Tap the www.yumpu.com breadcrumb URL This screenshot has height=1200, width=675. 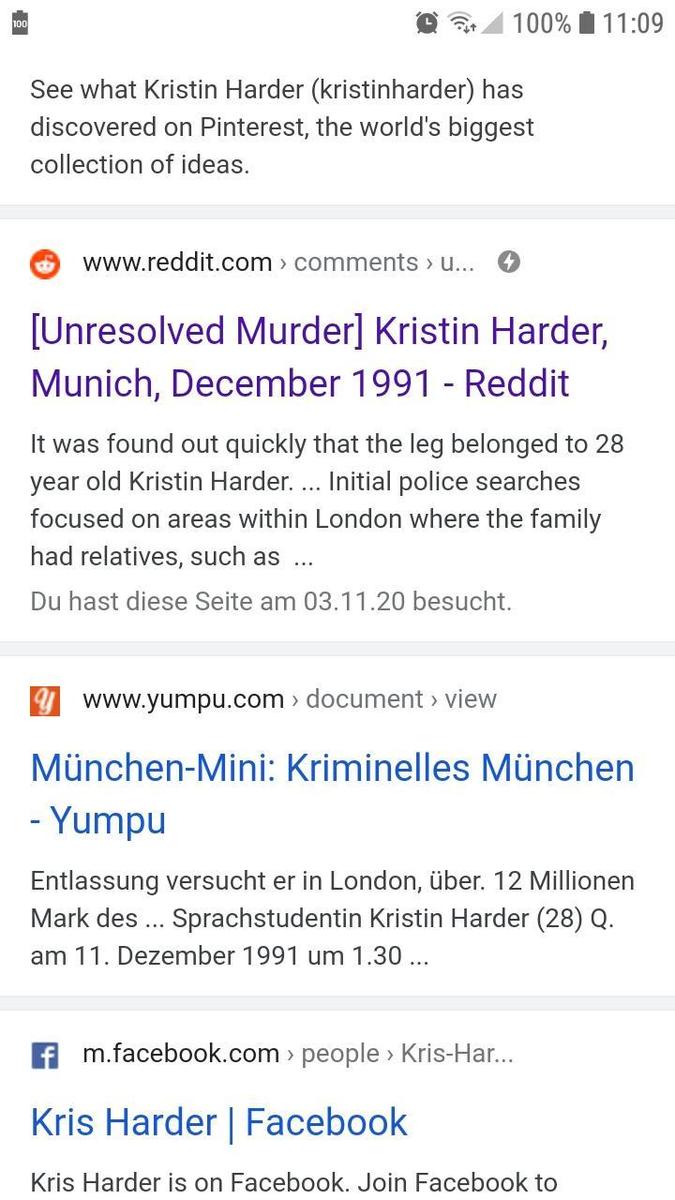pyautogui.click(x=183, y=700)
